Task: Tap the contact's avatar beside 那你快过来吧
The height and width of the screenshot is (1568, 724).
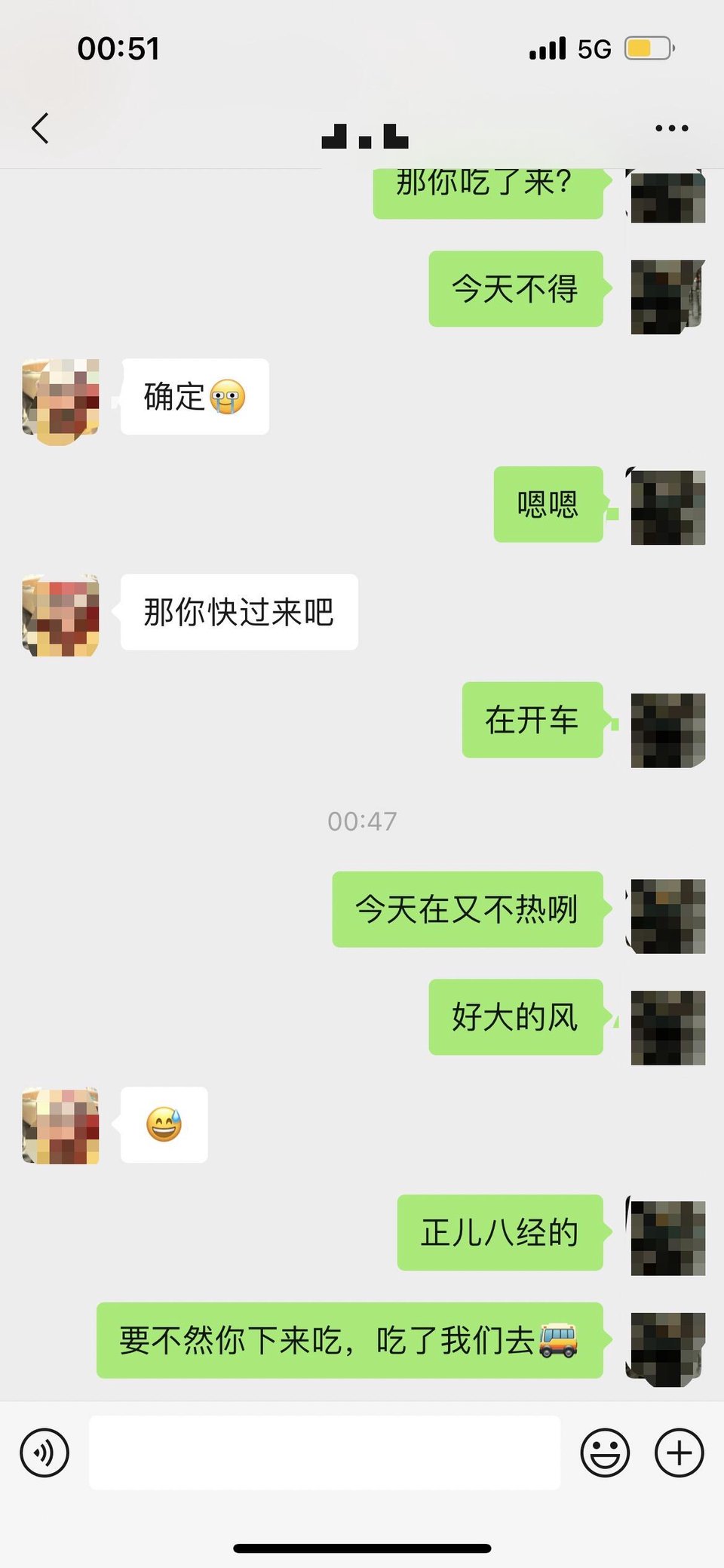Action: 61,616
